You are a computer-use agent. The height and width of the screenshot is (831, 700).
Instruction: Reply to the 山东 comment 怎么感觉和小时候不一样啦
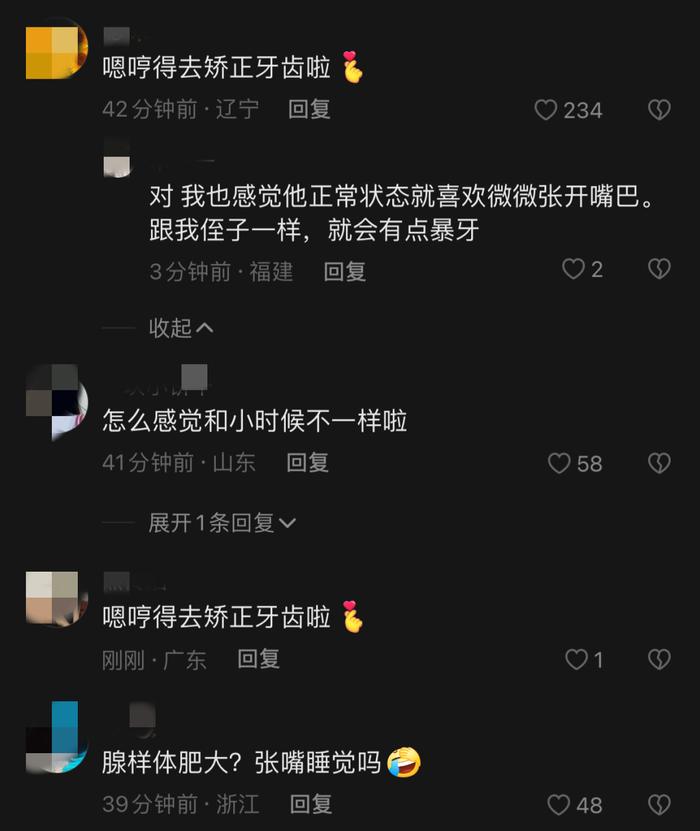click(x=307, y=462)
